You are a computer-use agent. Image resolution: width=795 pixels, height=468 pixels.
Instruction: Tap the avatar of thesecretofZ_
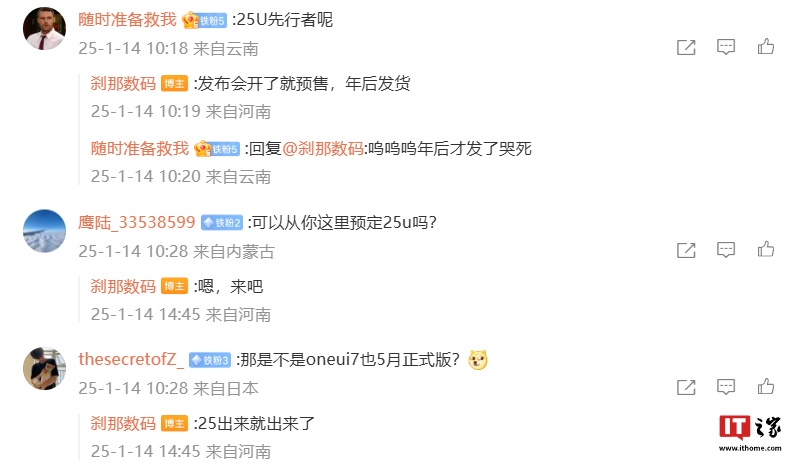(44, 368)
